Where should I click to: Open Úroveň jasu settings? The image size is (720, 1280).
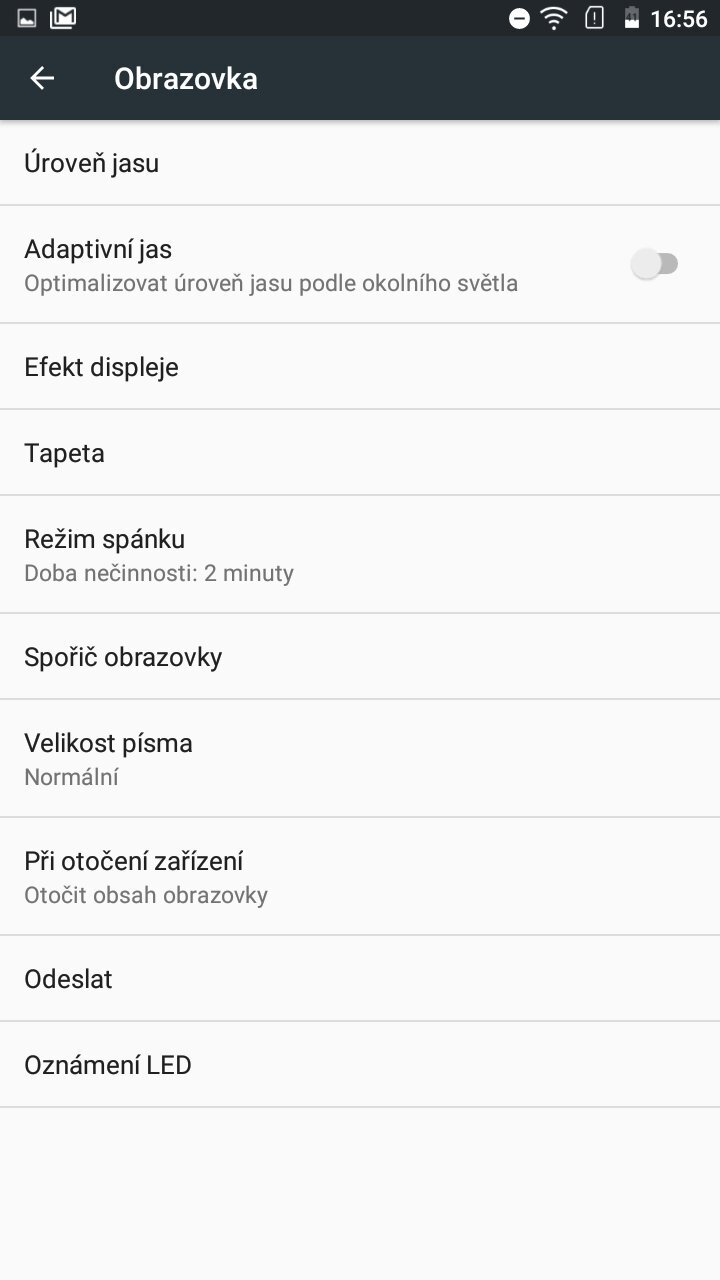pyautogui.click(x=91, y=163)
